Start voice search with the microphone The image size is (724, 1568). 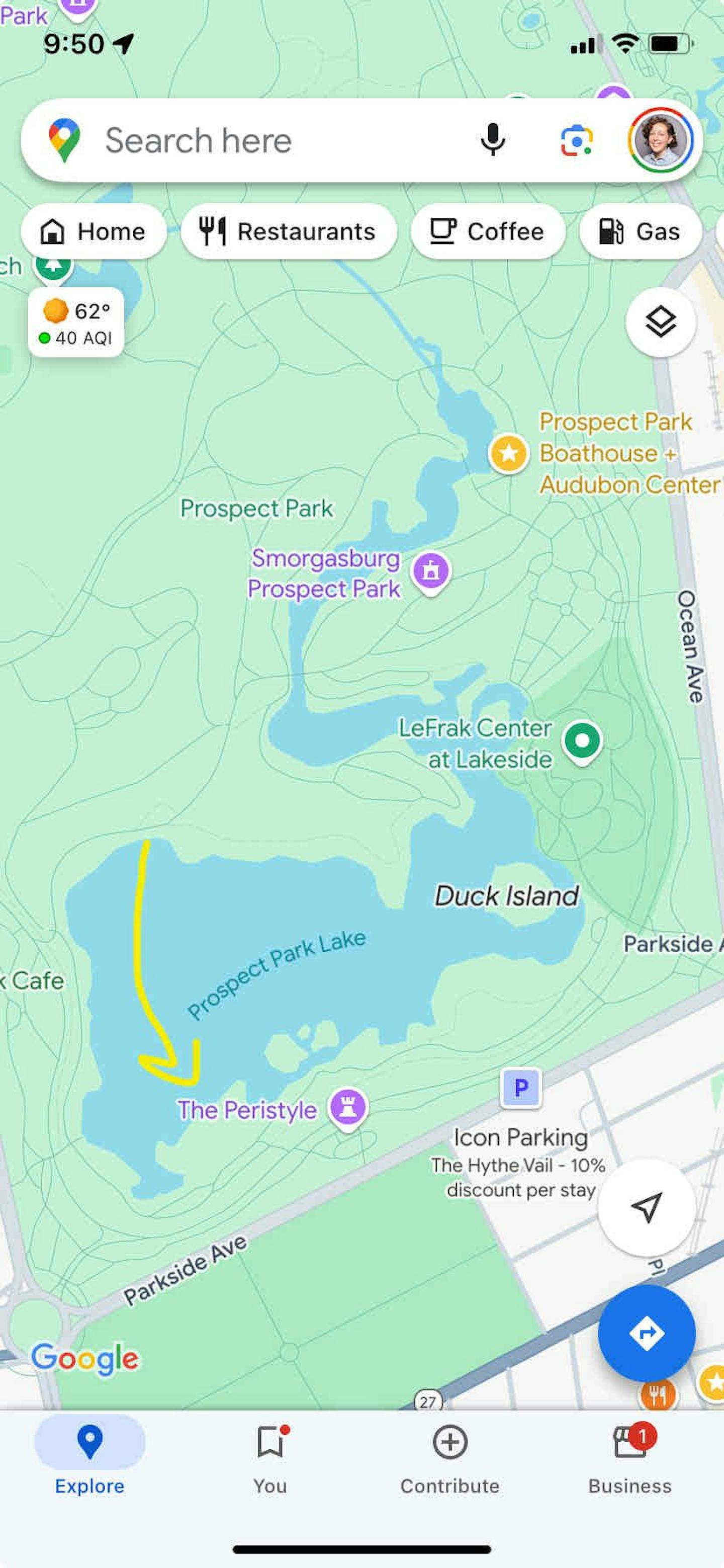[x=492, y=141]
